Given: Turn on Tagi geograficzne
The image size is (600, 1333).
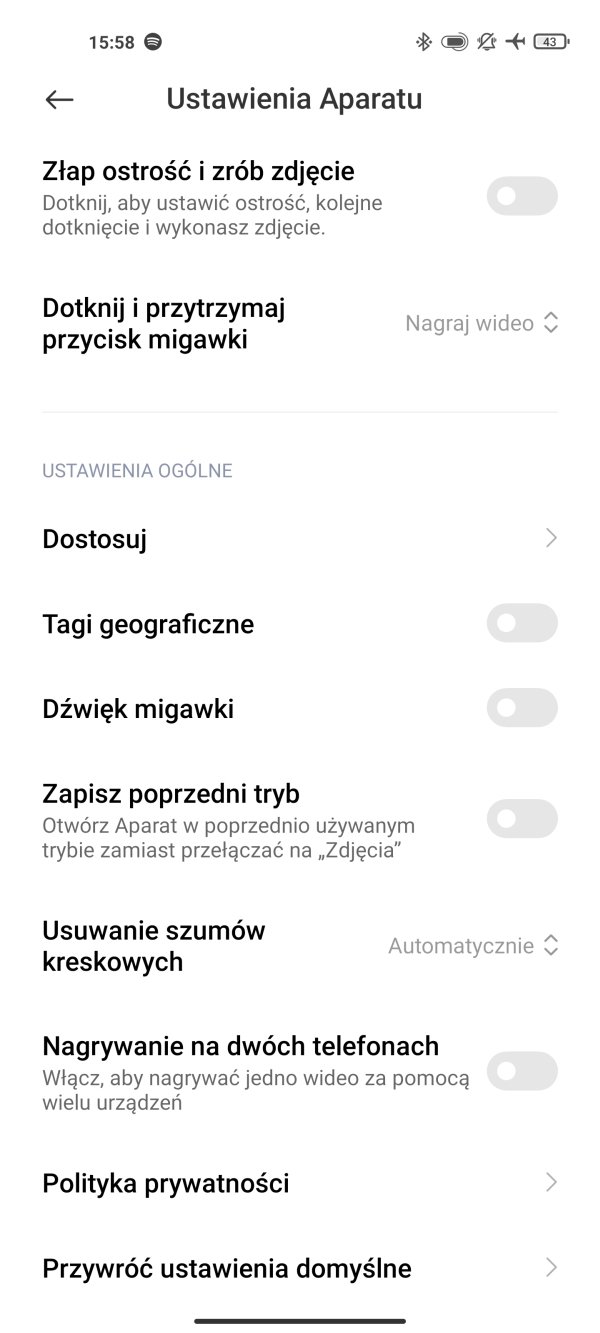Looking at the screenshot, I should pyautogui.click(x=522, y=623).
